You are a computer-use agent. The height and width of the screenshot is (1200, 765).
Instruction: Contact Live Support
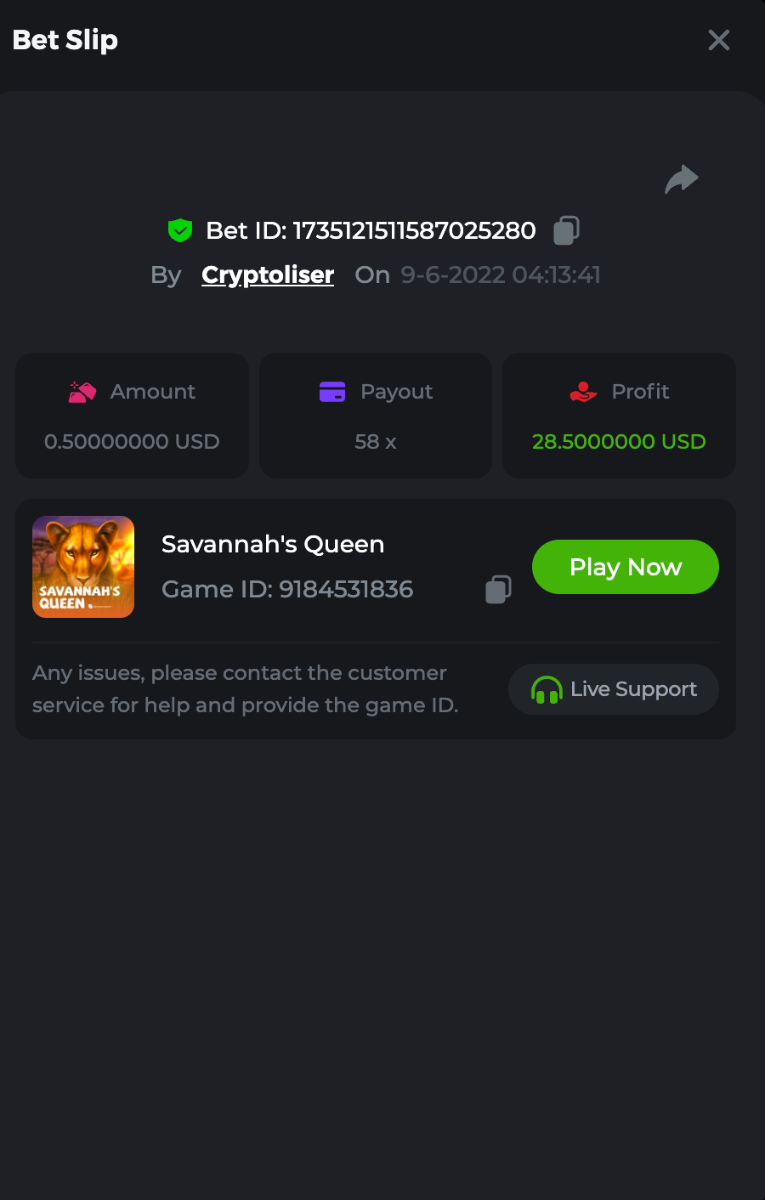pyautogui.click(x=613, y=689)
